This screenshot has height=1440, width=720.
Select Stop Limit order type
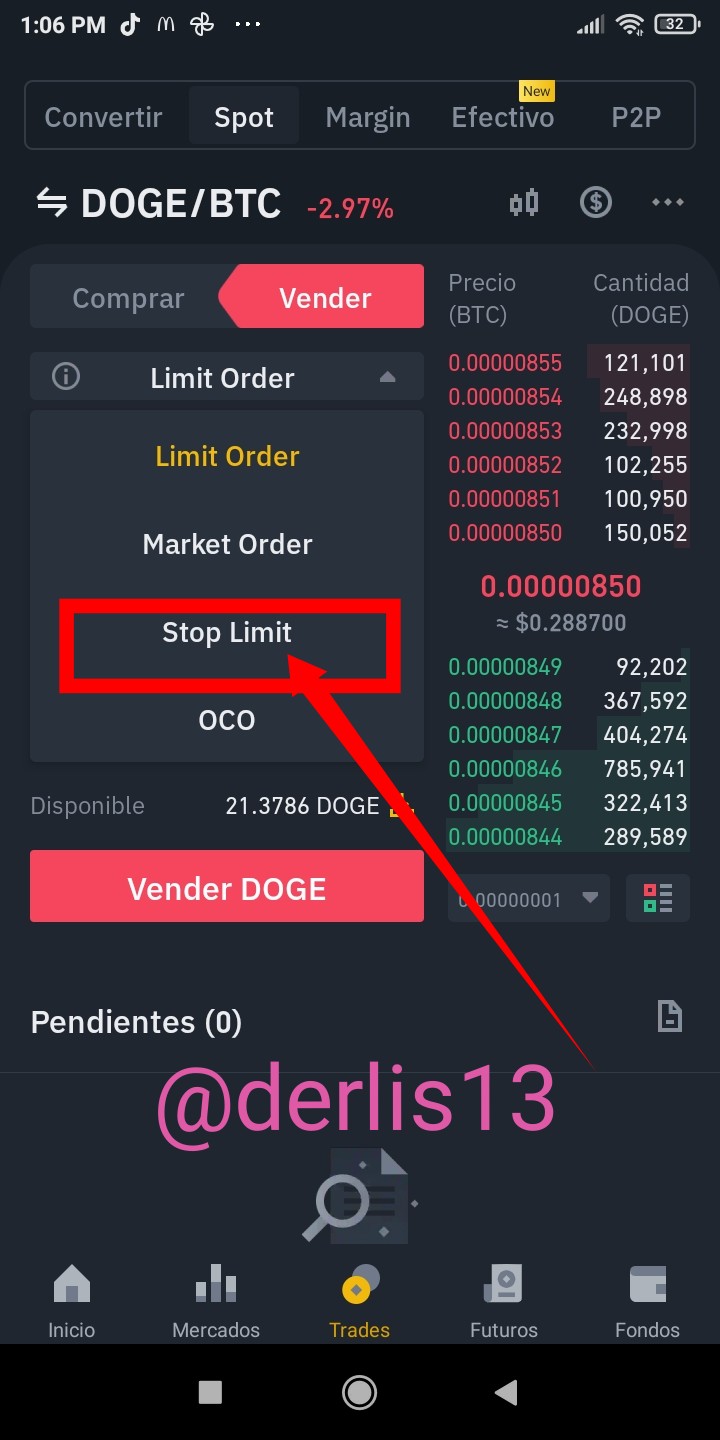pos(227,632)
